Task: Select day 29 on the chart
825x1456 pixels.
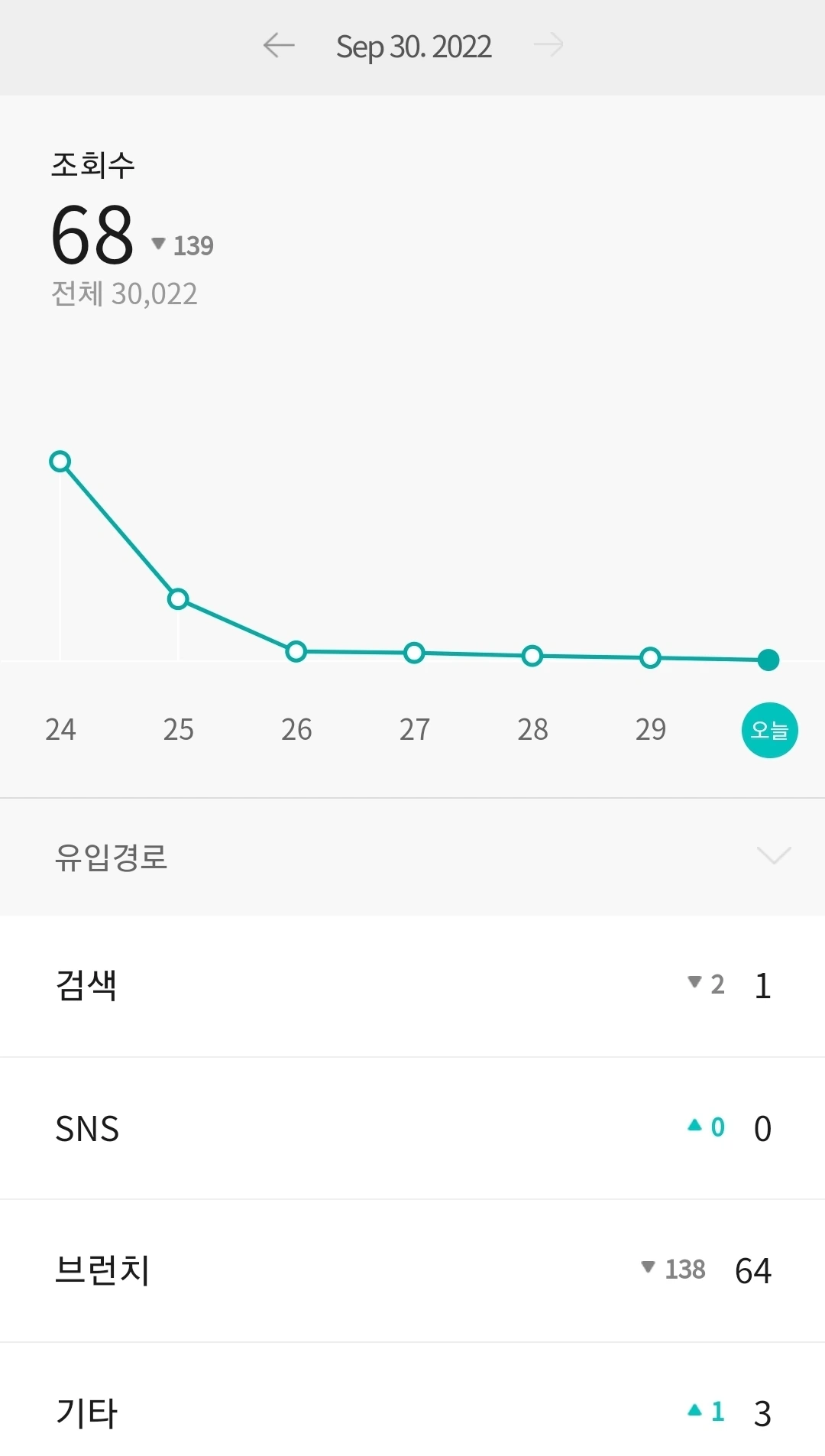Action: click(x=650, y=729)
